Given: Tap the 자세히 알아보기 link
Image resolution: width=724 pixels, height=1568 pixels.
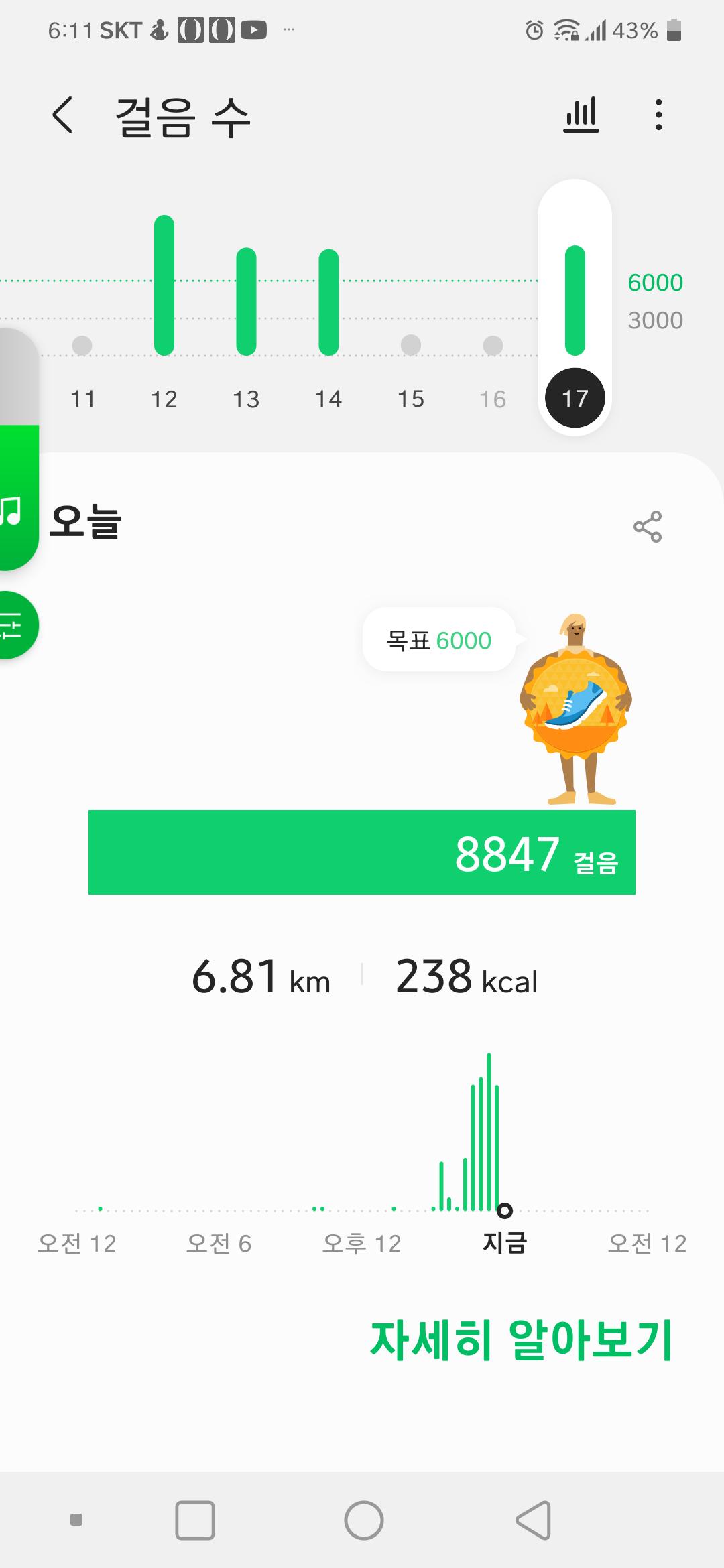Looking at the screenshot, I should click(x=521, y=1340).
